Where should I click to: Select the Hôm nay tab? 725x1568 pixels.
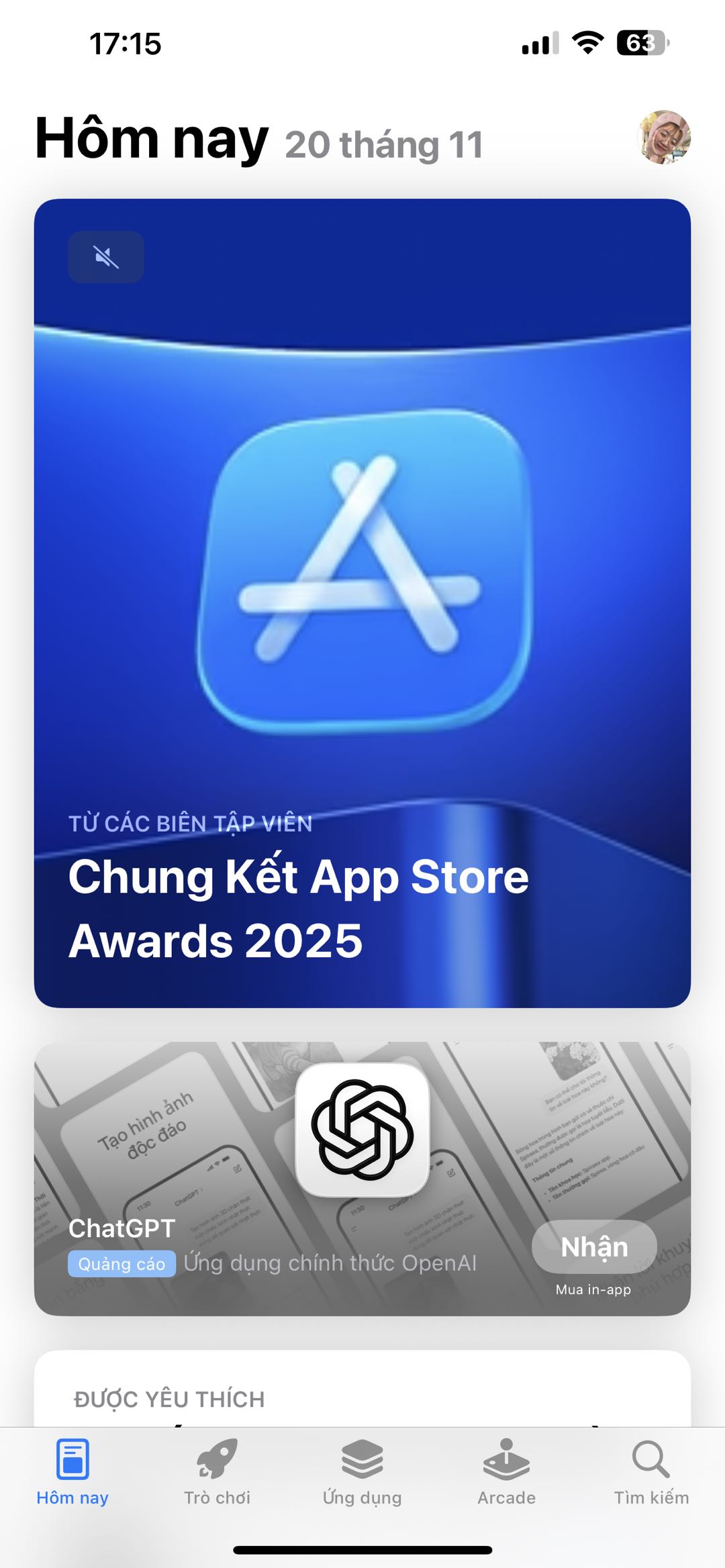click(x=72, y=1471)
